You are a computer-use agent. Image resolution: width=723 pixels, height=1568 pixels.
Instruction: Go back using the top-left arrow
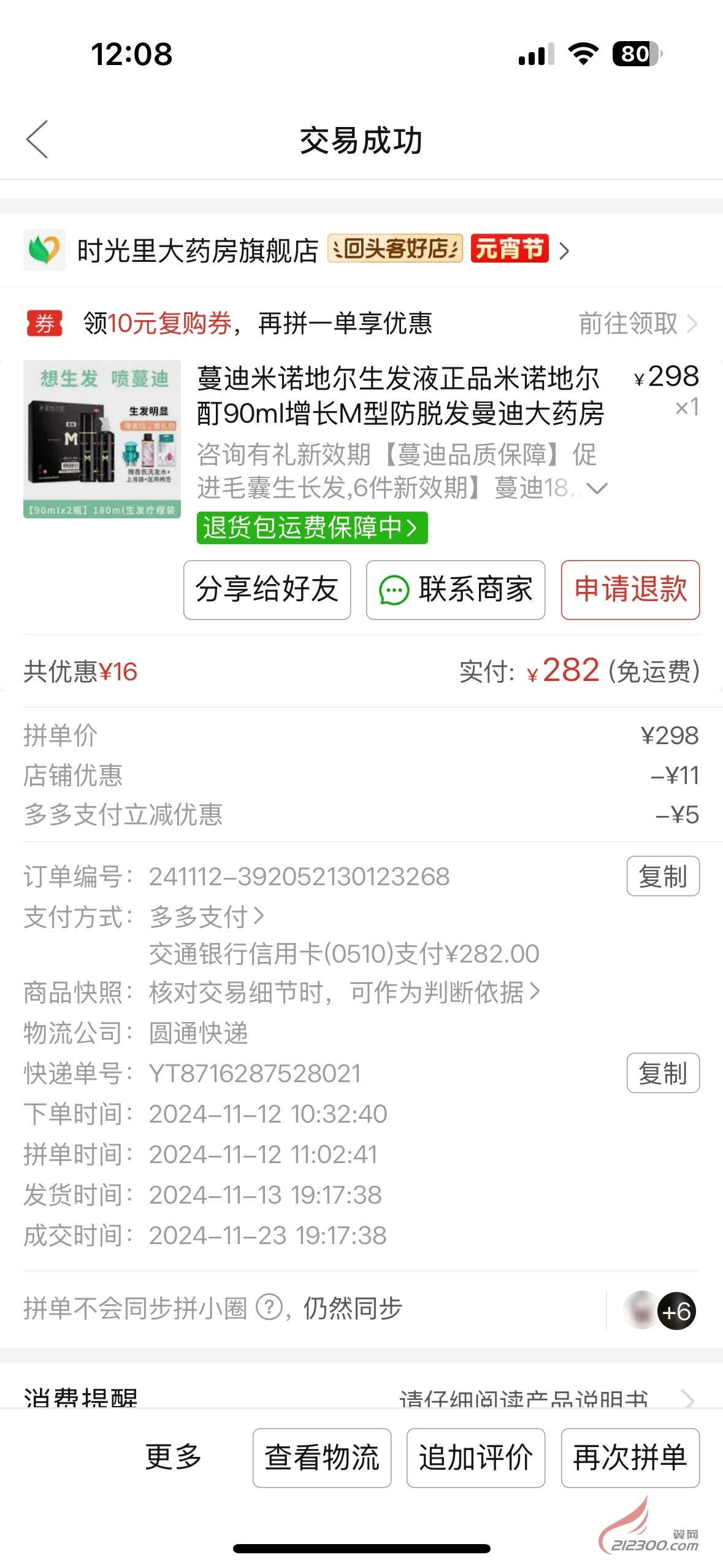click(37, 140)
